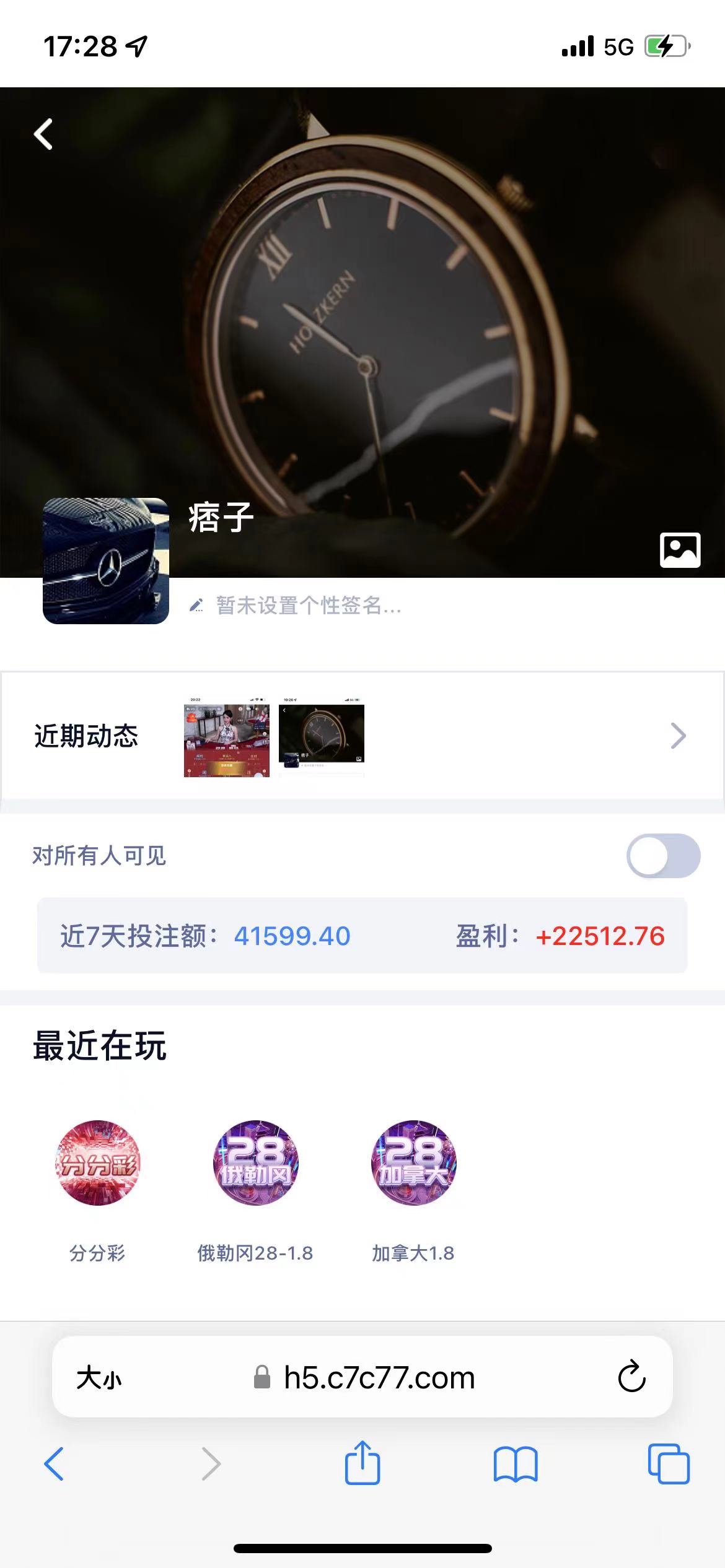
Task: Open the 加拿大1.8 game
Action: click(x=413, y=1162)
